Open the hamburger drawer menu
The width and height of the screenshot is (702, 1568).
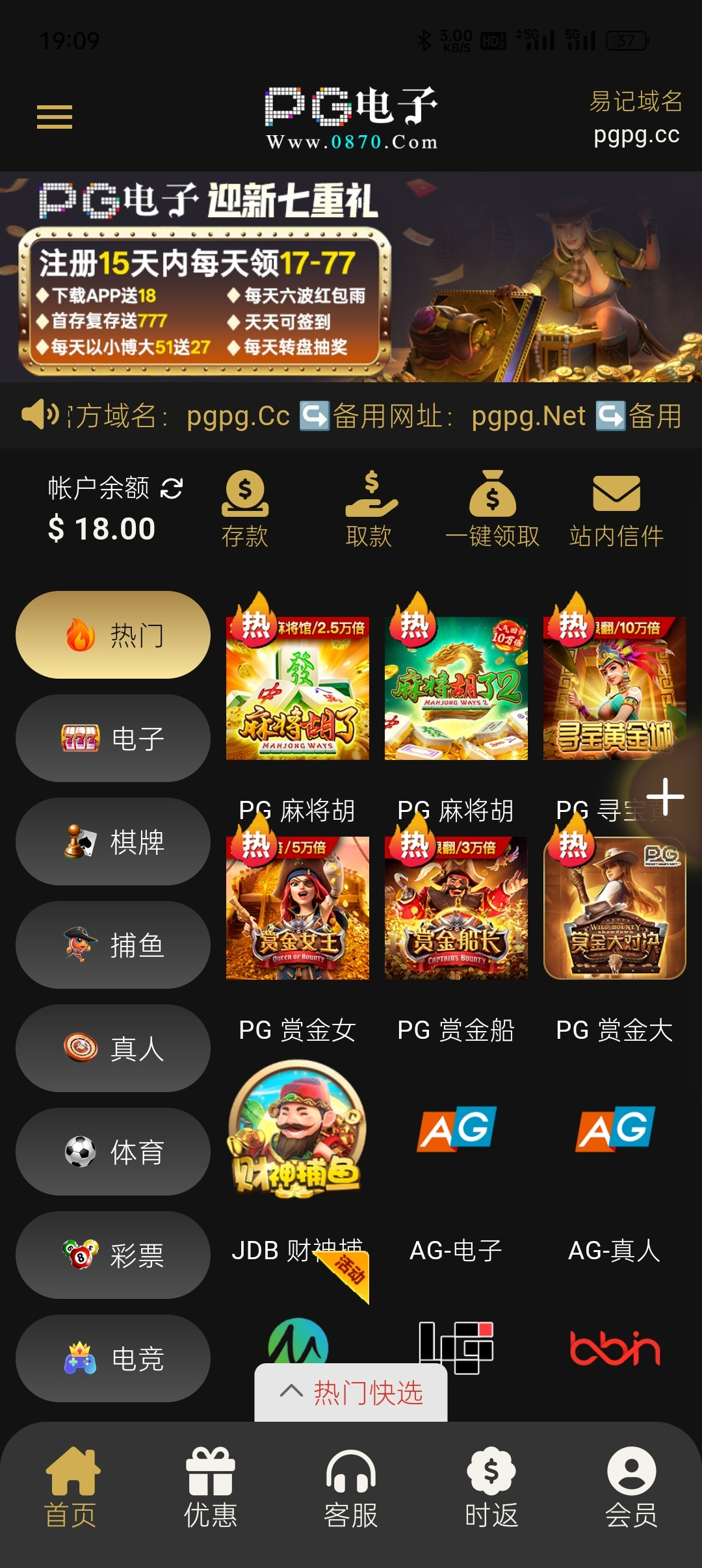pos(55,117)
